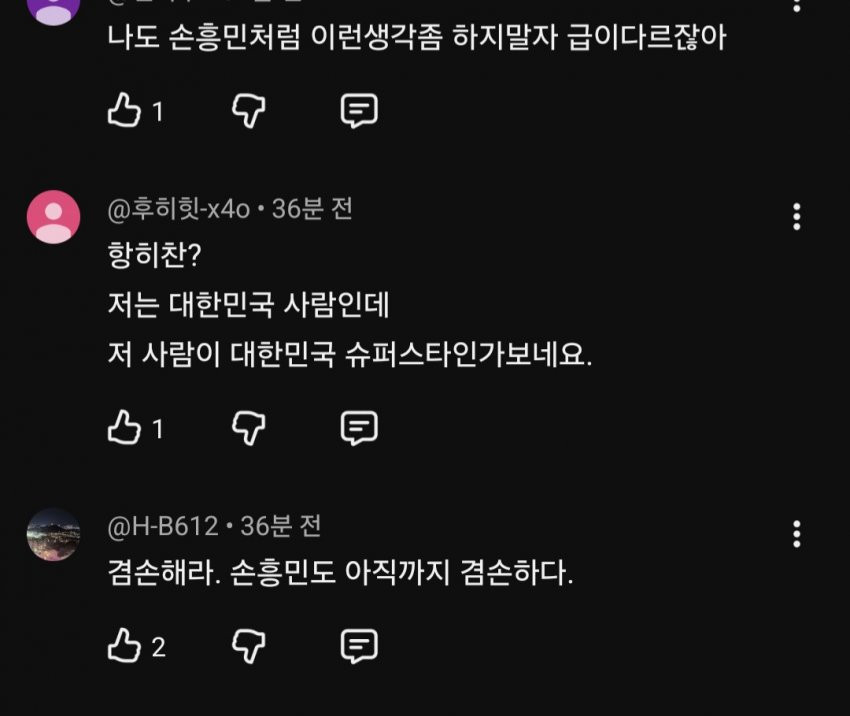Open the overflow menu on @H-B612's comment
The image size is (850, 716).
point(796,534)
